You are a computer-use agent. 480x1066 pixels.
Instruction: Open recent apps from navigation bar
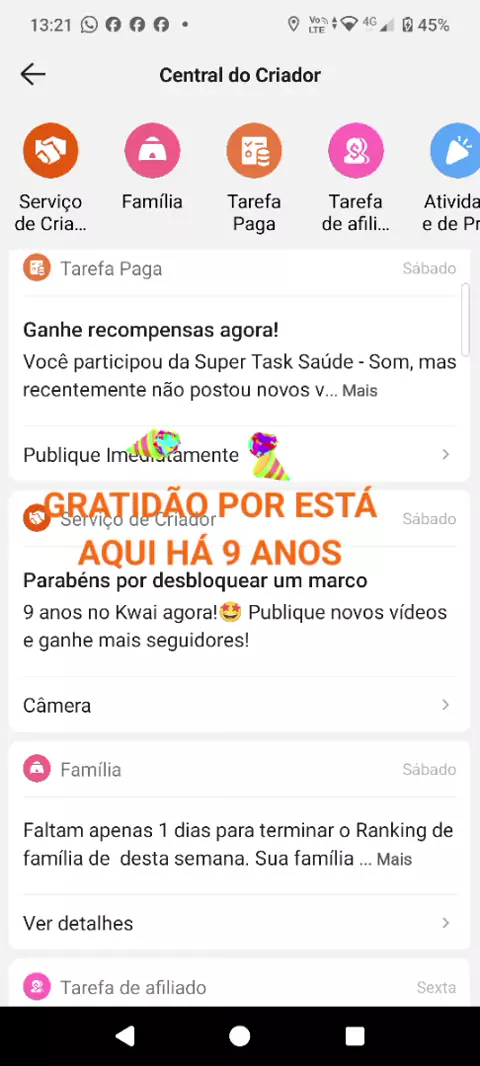[355, 1036]
